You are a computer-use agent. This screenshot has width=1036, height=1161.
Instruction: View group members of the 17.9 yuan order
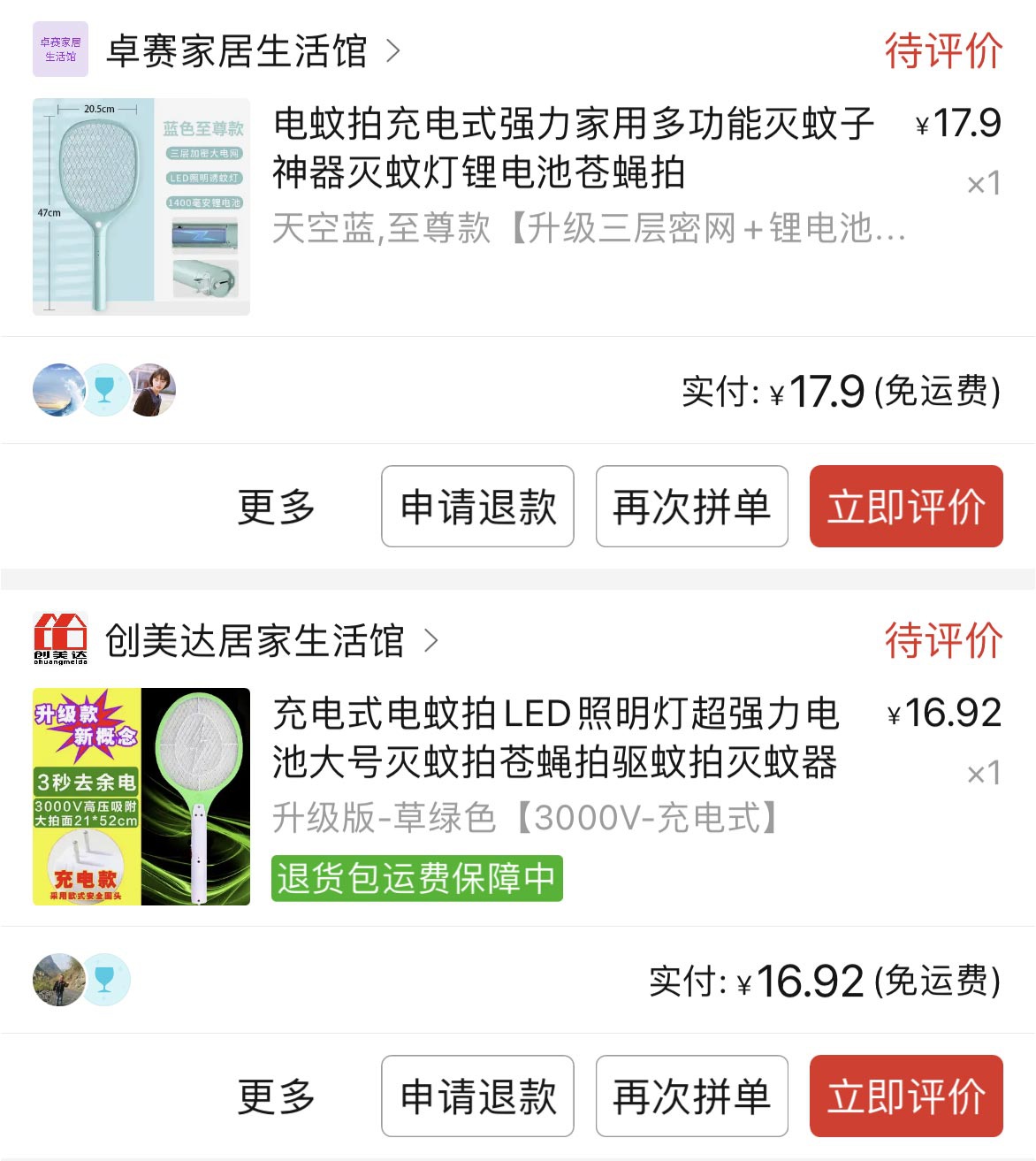[x=104, y=390]
